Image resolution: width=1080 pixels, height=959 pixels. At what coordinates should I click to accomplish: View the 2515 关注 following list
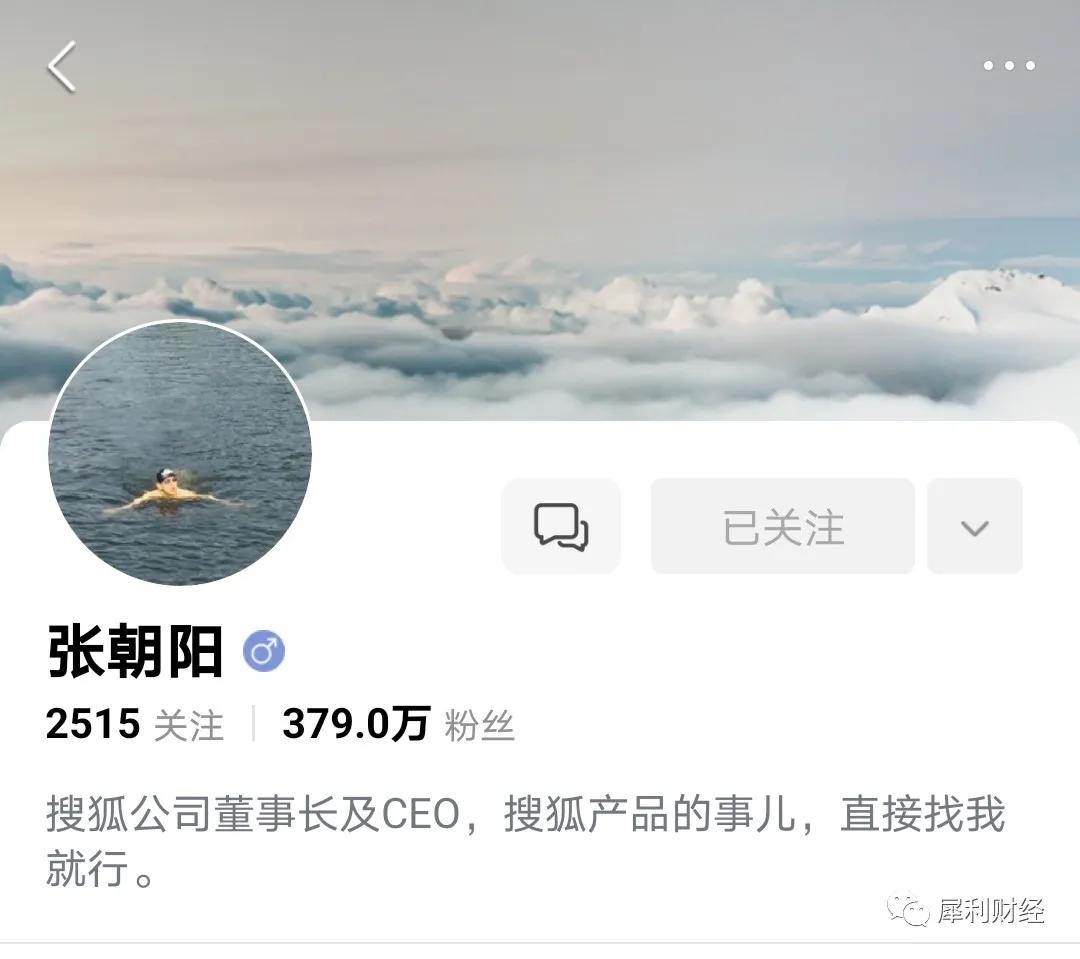pos(135,724)
